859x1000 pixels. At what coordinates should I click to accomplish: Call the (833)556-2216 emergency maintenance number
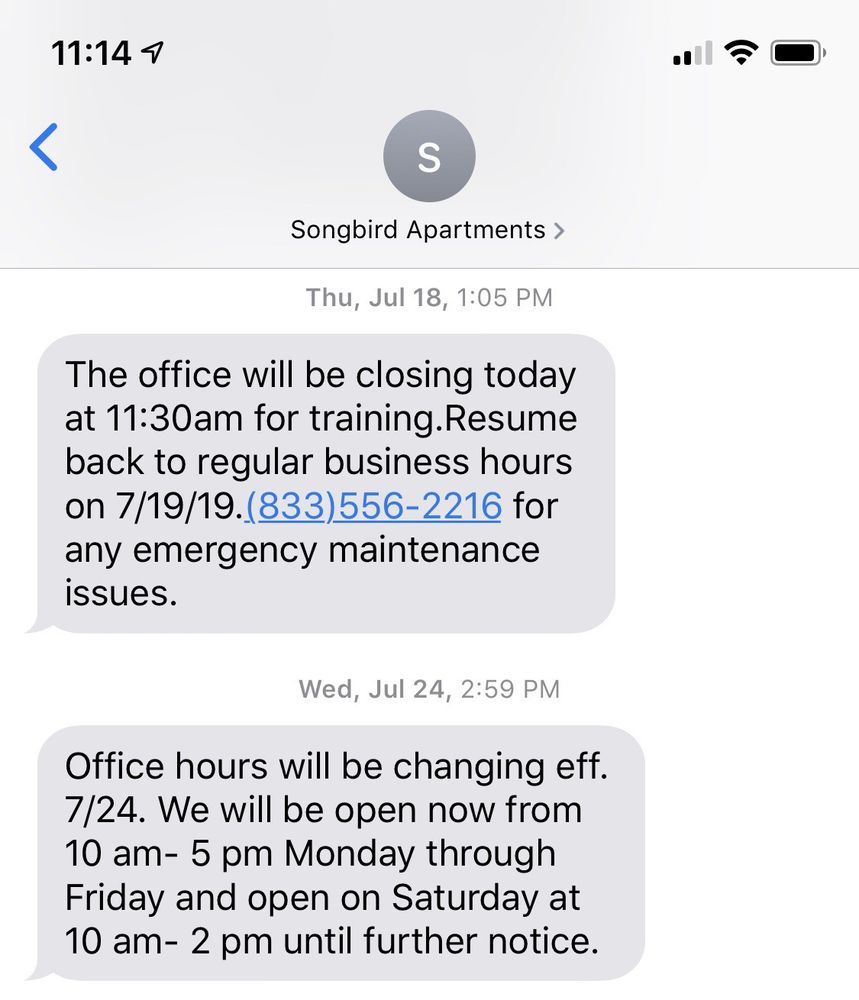pyautogui.click(x=373, y=506)
